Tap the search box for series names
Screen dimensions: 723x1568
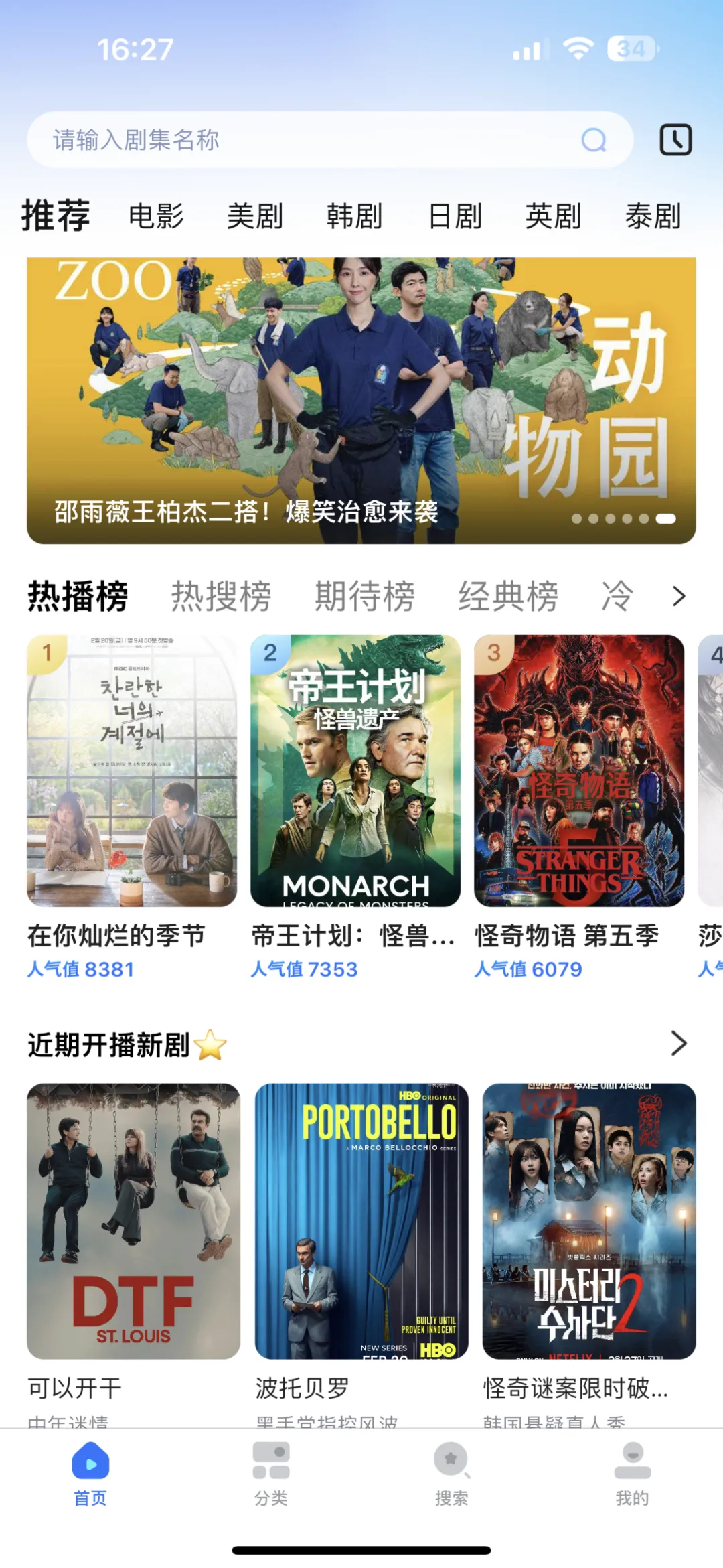pyautogui.click(x=308, y=140)
